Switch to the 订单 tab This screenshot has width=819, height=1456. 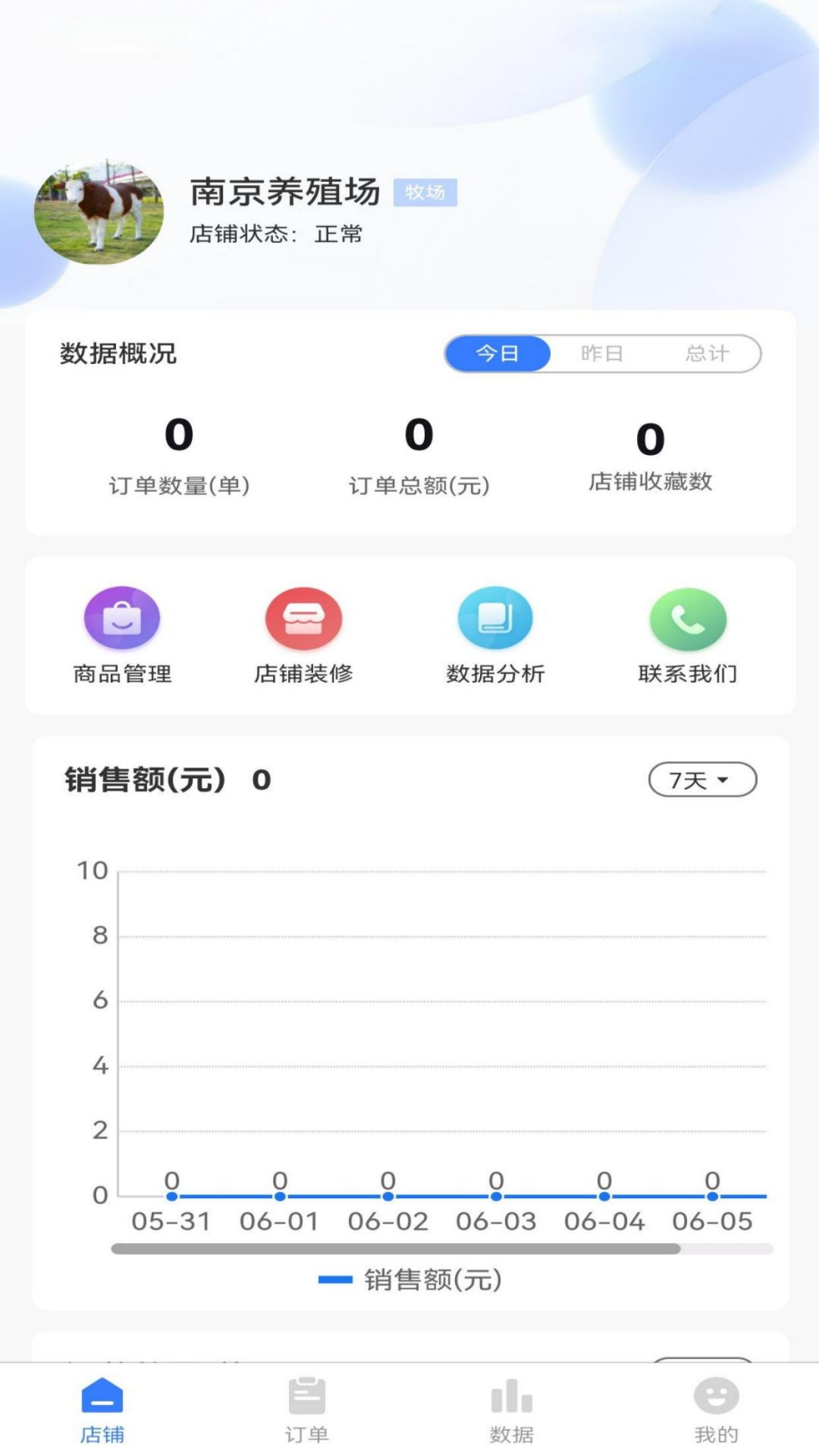307,1410
